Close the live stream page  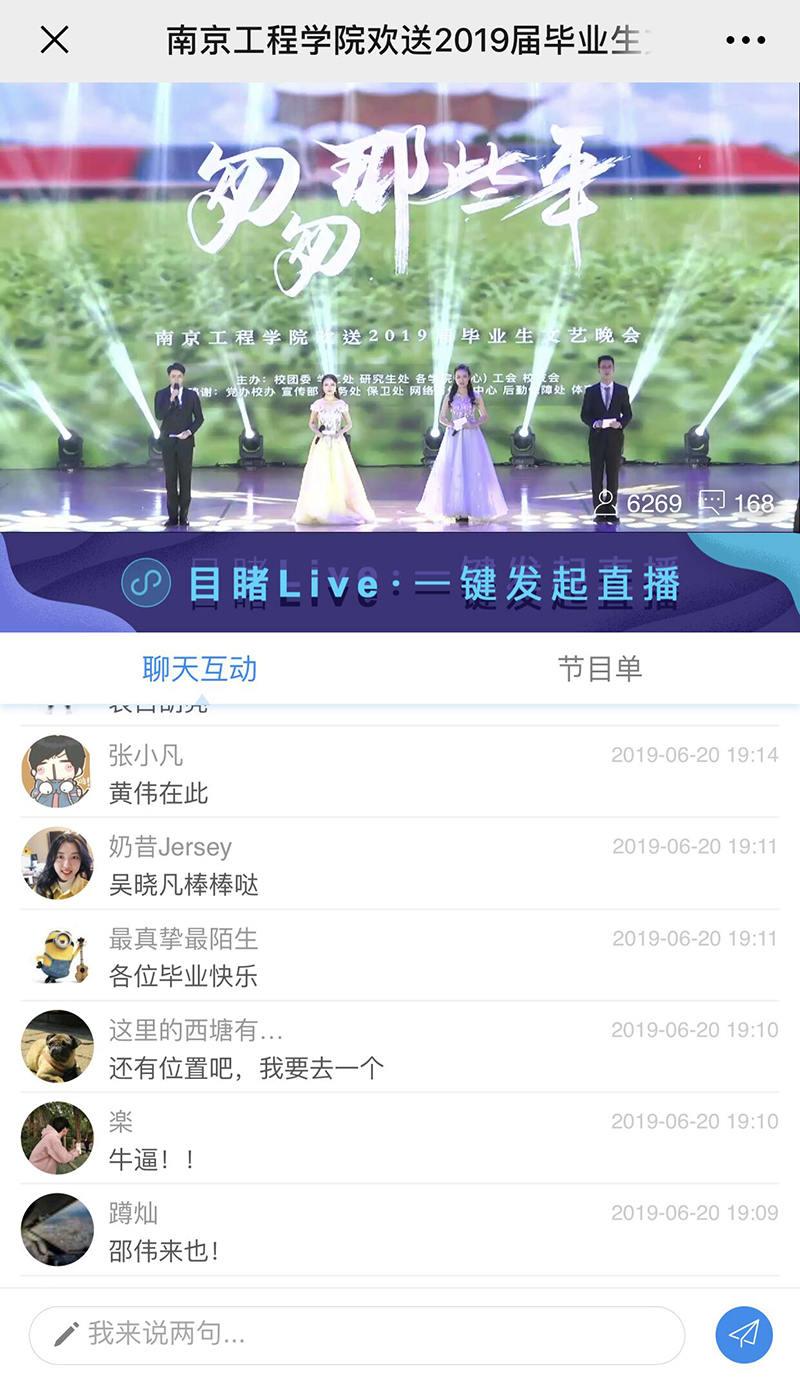point(54,40)
